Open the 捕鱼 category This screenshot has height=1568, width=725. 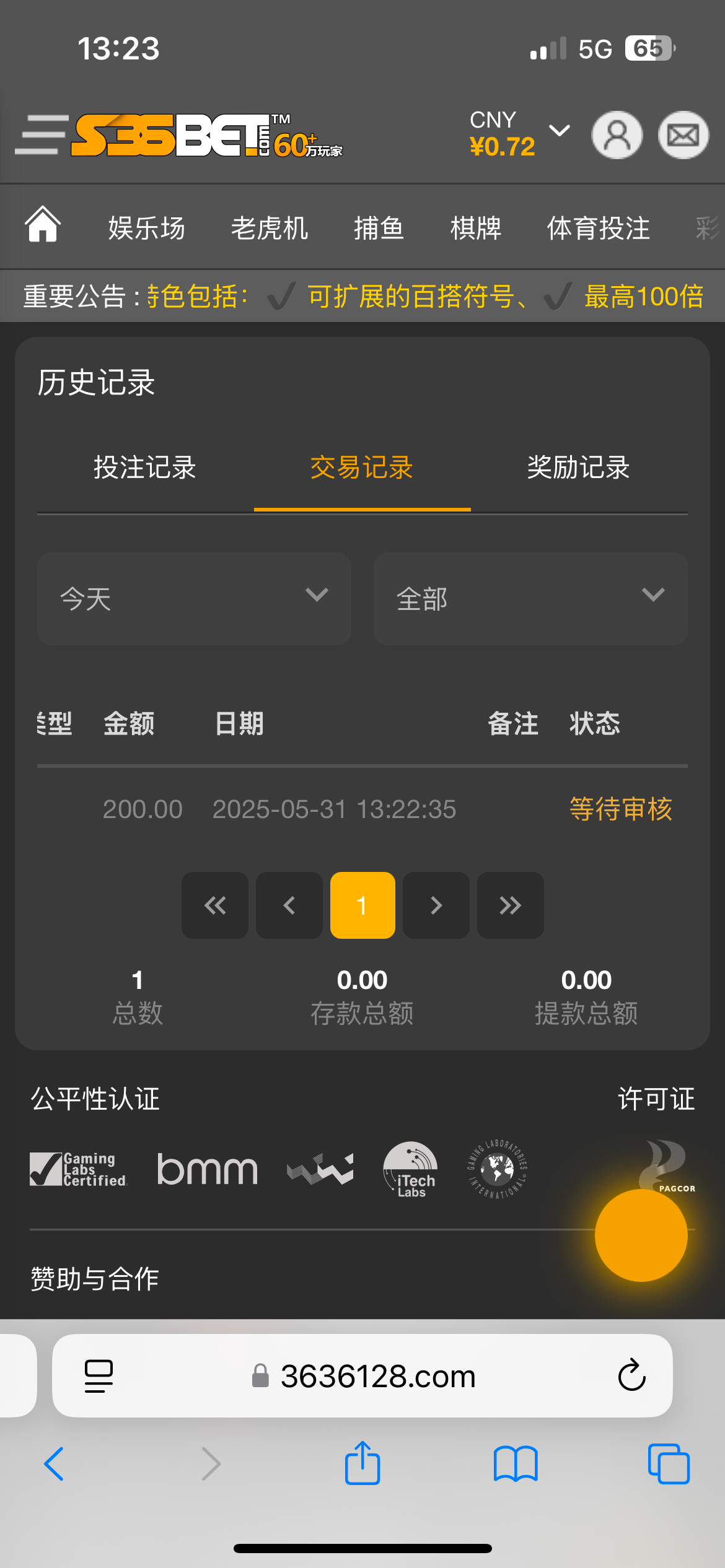[x=379, y=228]
